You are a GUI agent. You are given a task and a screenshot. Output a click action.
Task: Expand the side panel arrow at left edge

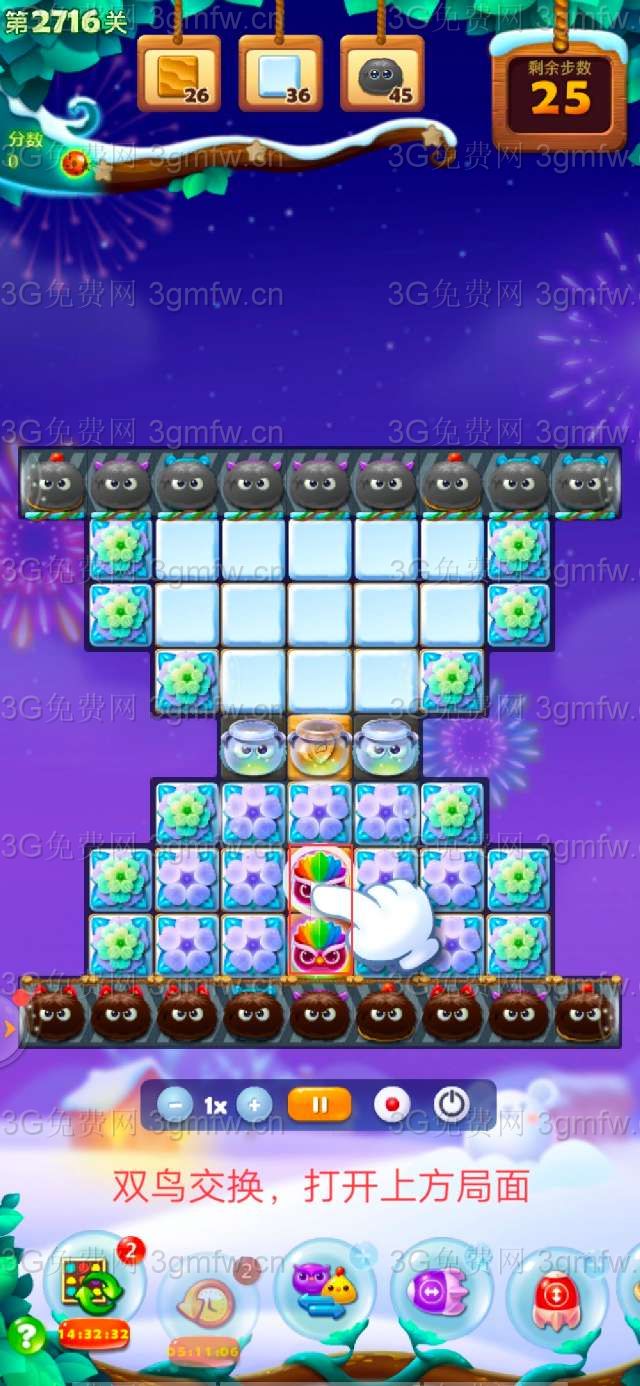9,1028
